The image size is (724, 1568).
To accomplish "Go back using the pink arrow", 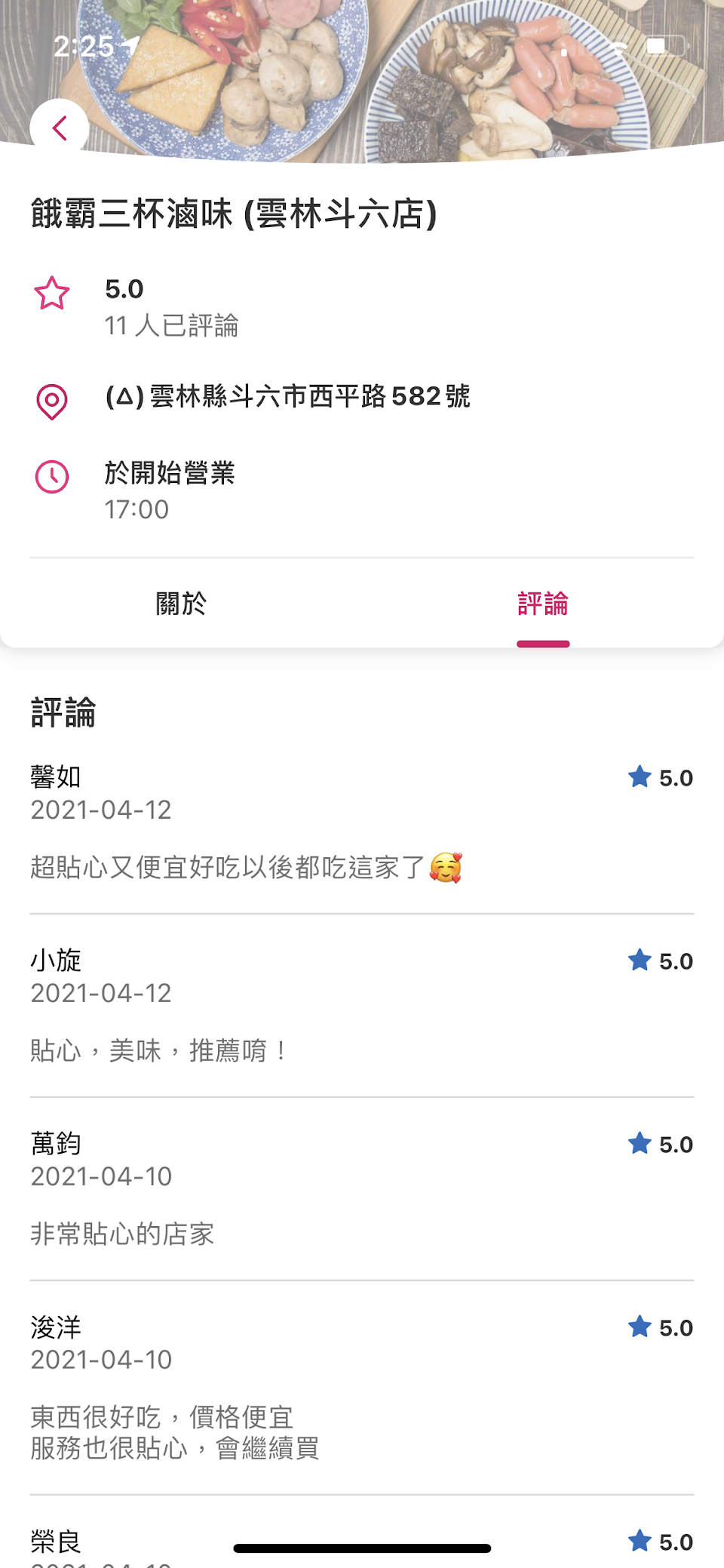I will 60,128.
